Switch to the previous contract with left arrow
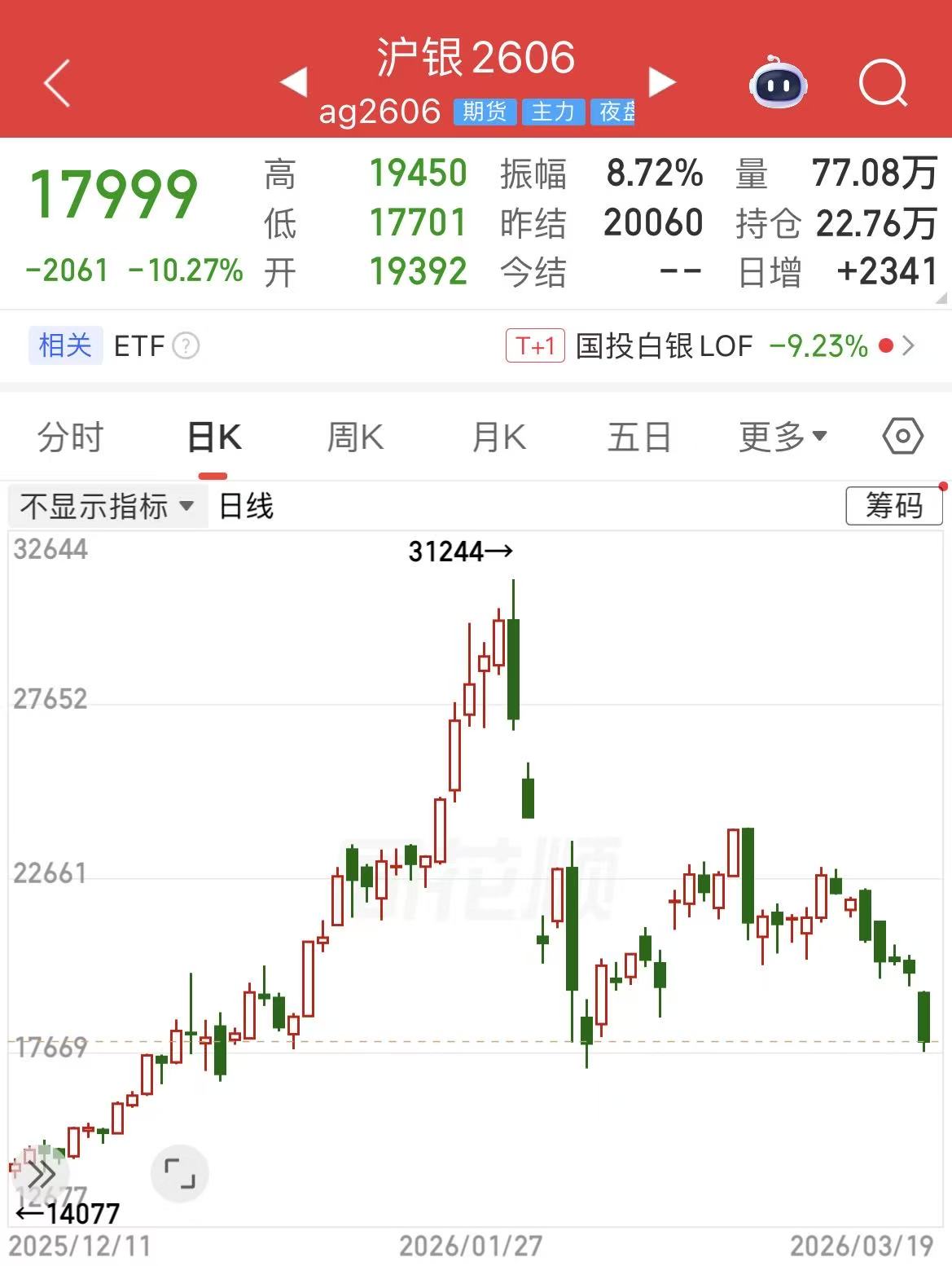This screenshot has height=1266, width=952. 293,82
